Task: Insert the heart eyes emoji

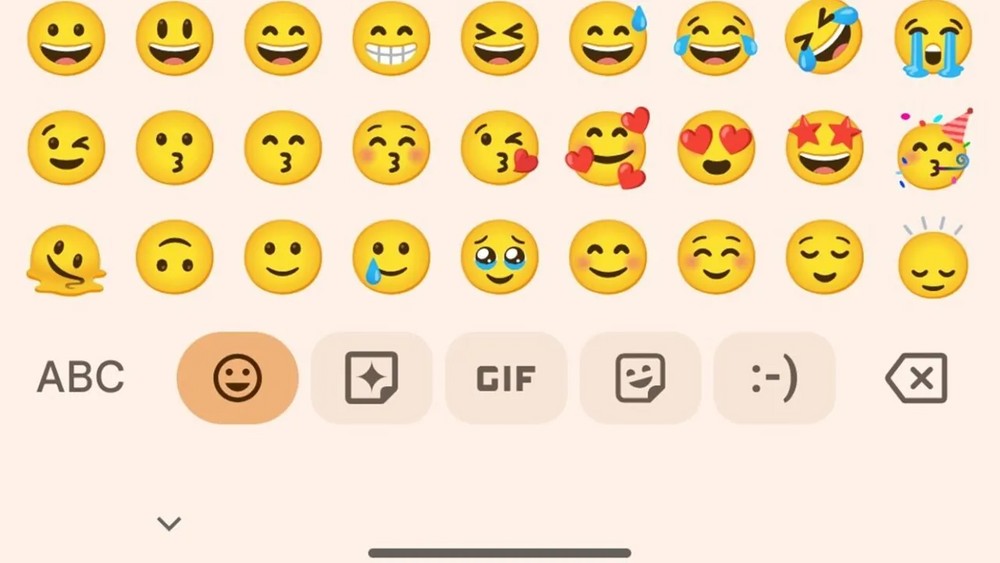Action: pyautogui.click(x=716, y=148)
